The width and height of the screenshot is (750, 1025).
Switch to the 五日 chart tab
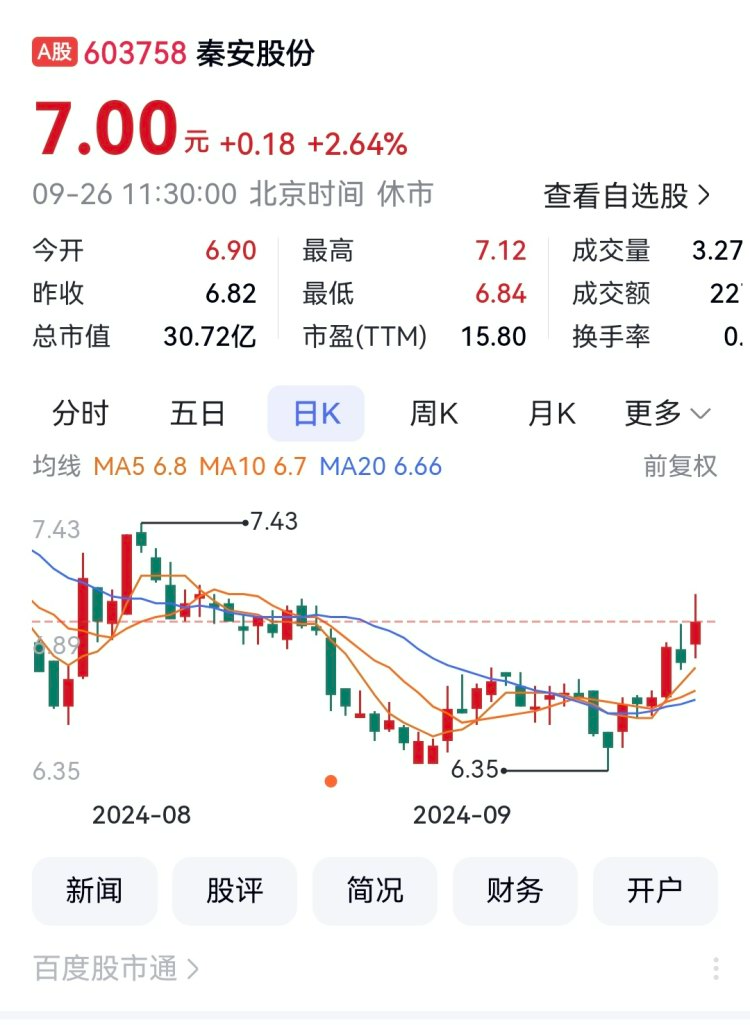coord(199,412)
